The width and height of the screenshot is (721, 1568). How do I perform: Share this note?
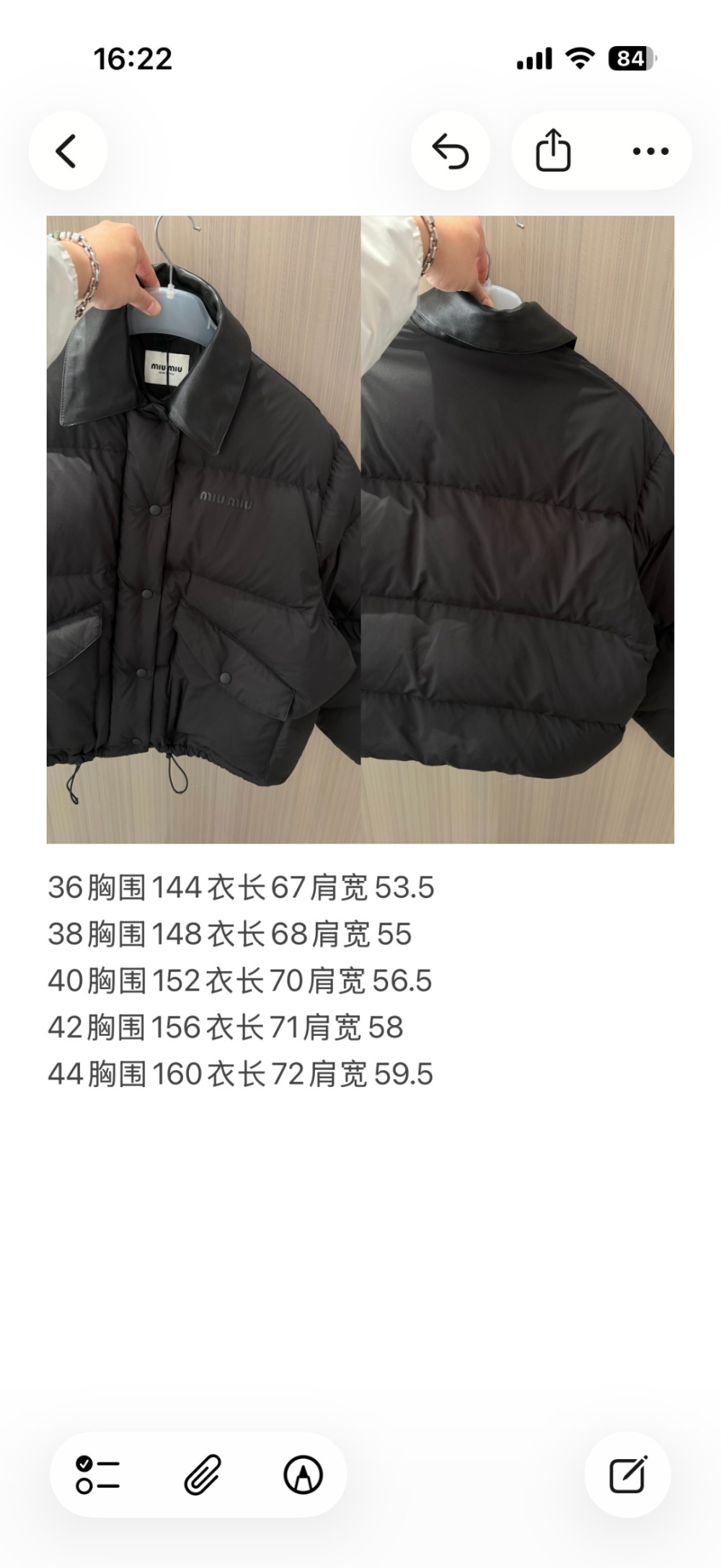tap(554, 151)
